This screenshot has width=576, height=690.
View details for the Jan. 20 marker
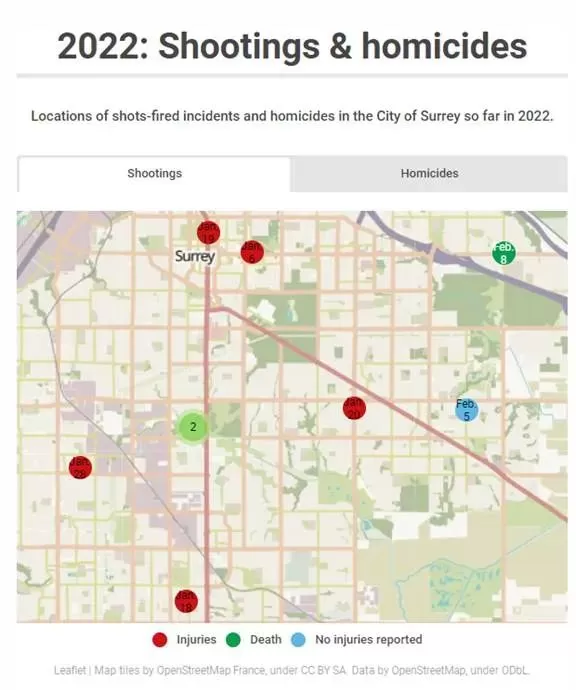[x=354, y=408]
